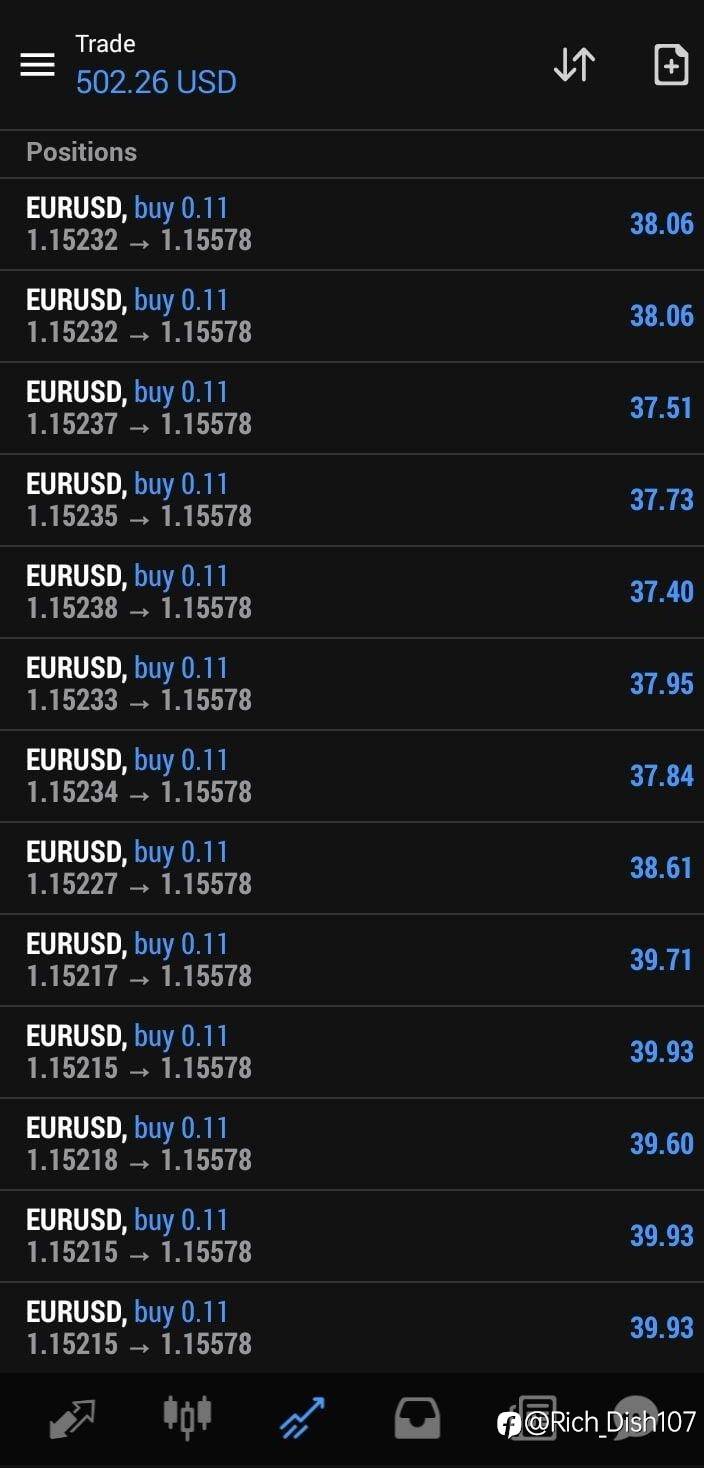704x1468 pixels.
Task: Select the position showing profit 37.40
Action: [352, 592]
